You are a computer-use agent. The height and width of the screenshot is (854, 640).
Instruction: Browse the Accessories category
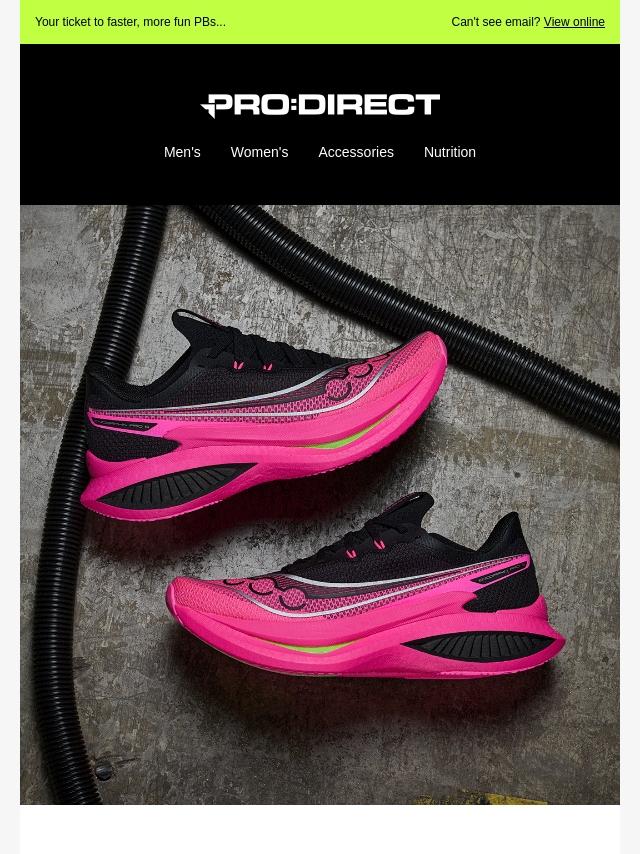[x=355, y=152]
